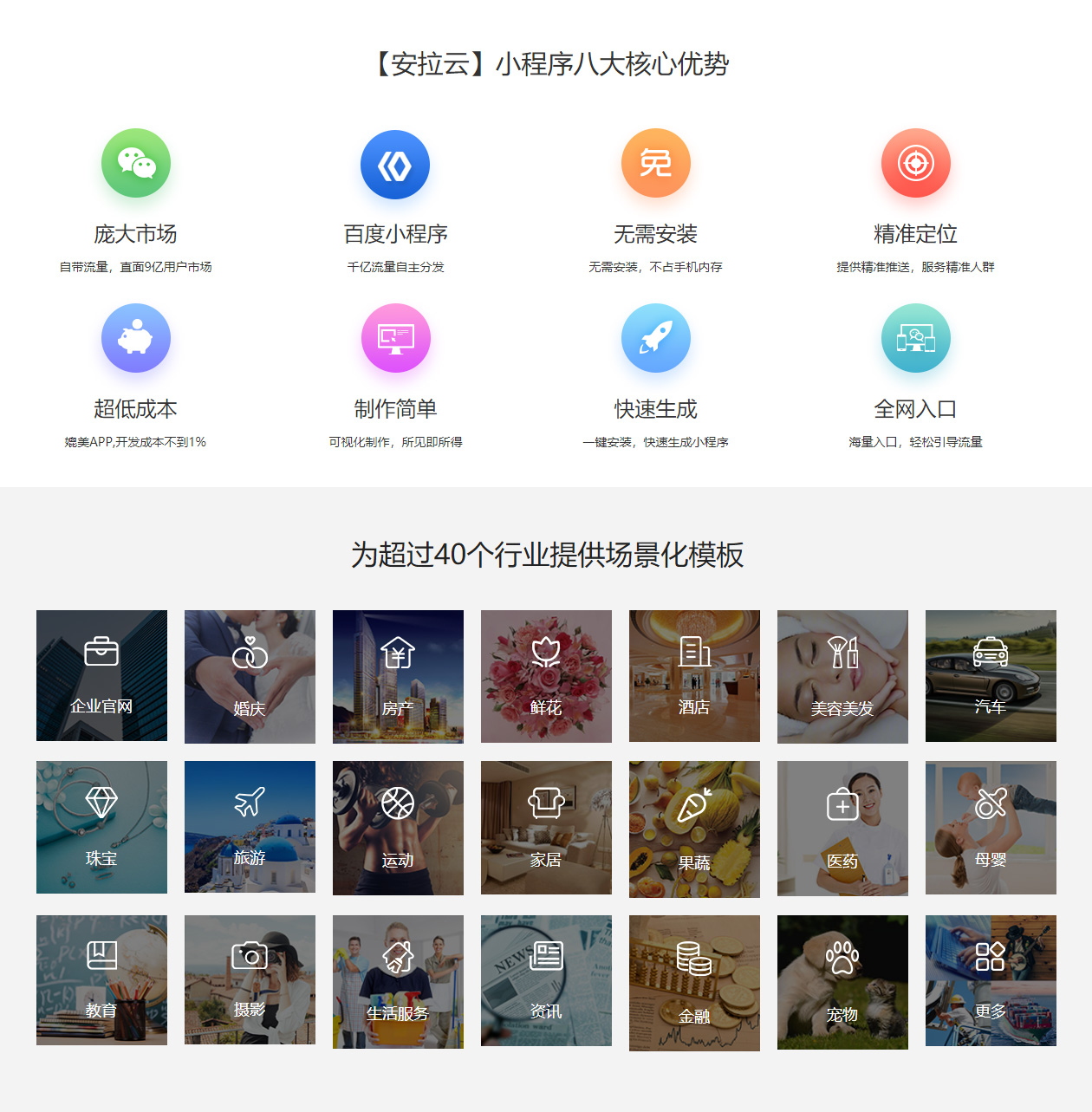Select the 婚庆 industry template

[250, 677]
